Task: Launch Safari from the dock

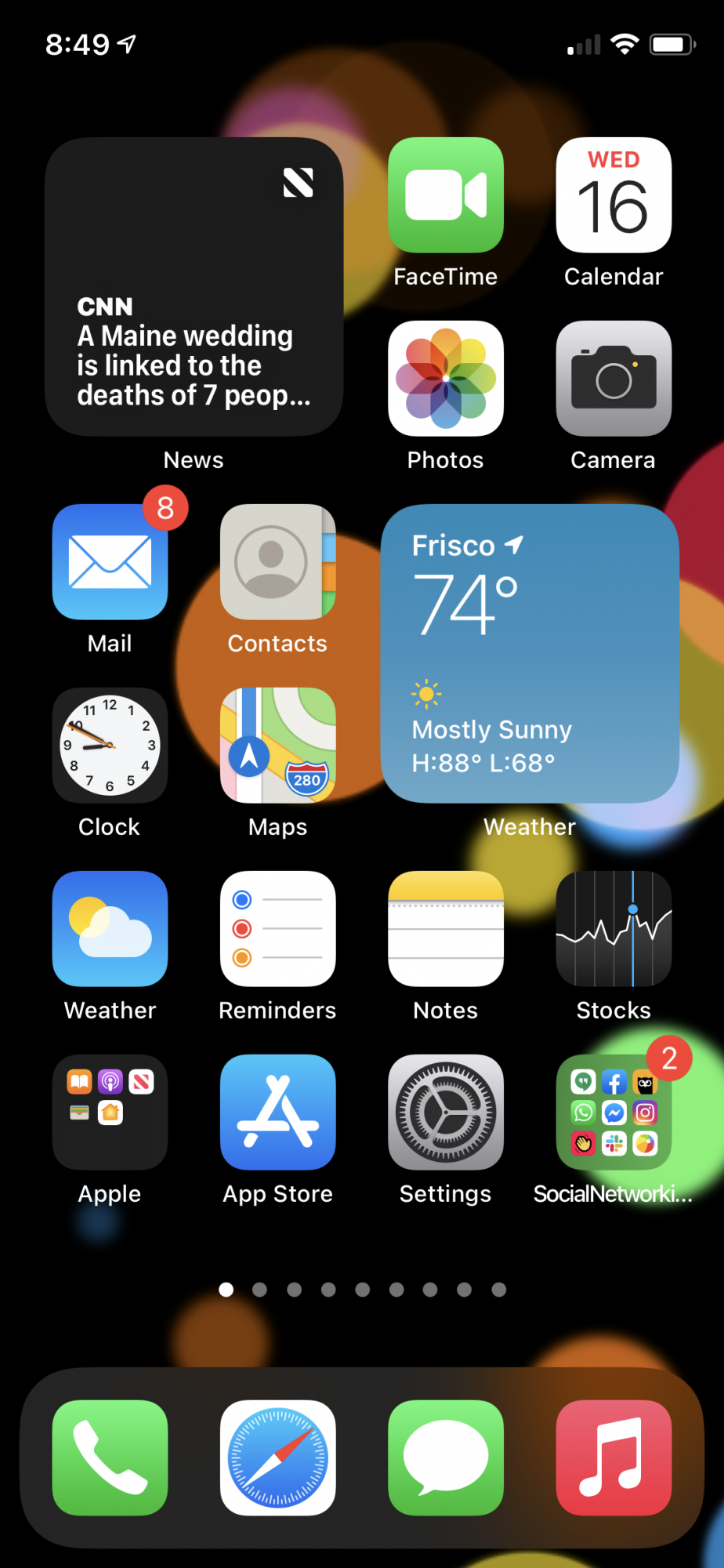Action: 278,1457
